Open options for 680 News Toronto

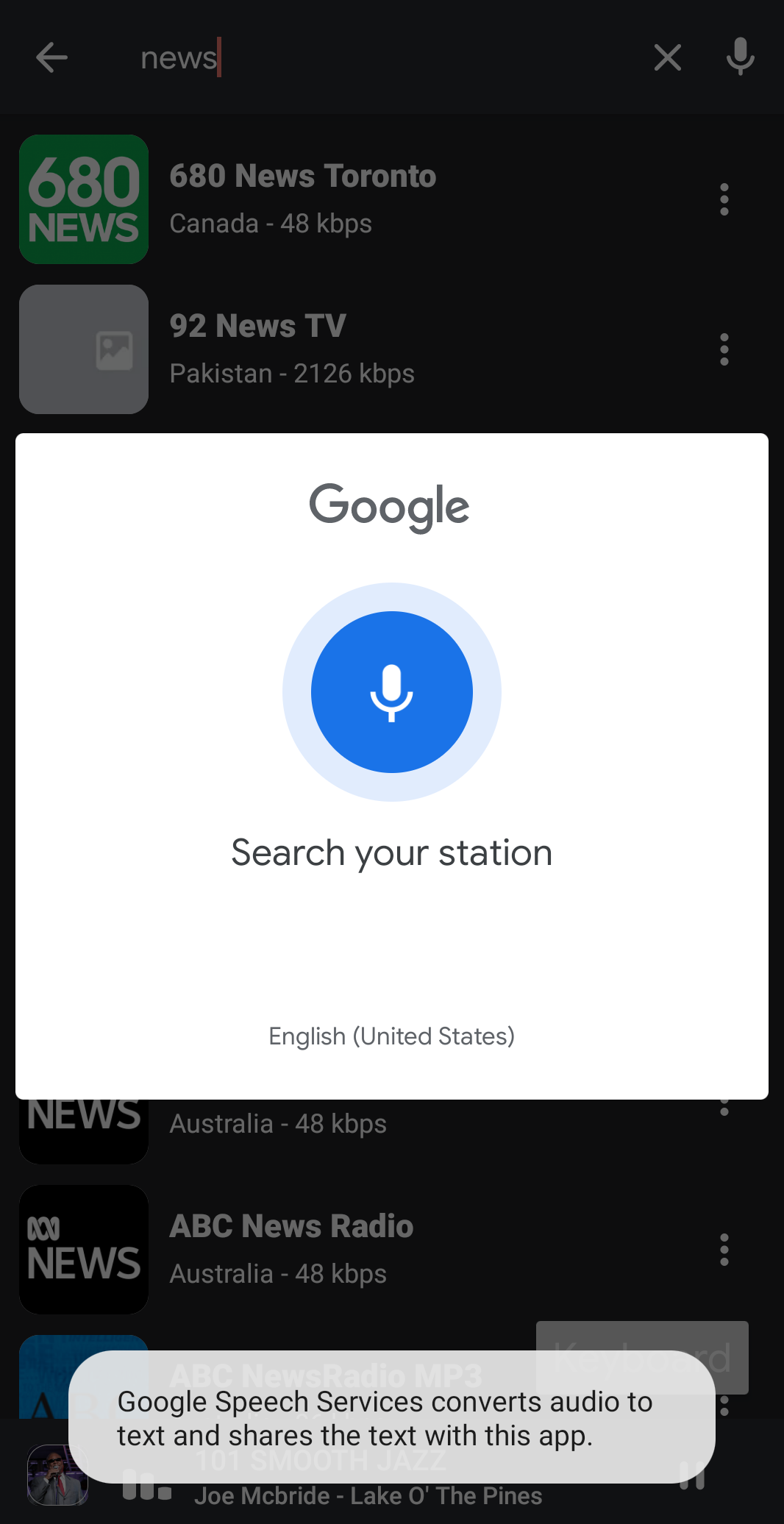click(x=724, y=199)
